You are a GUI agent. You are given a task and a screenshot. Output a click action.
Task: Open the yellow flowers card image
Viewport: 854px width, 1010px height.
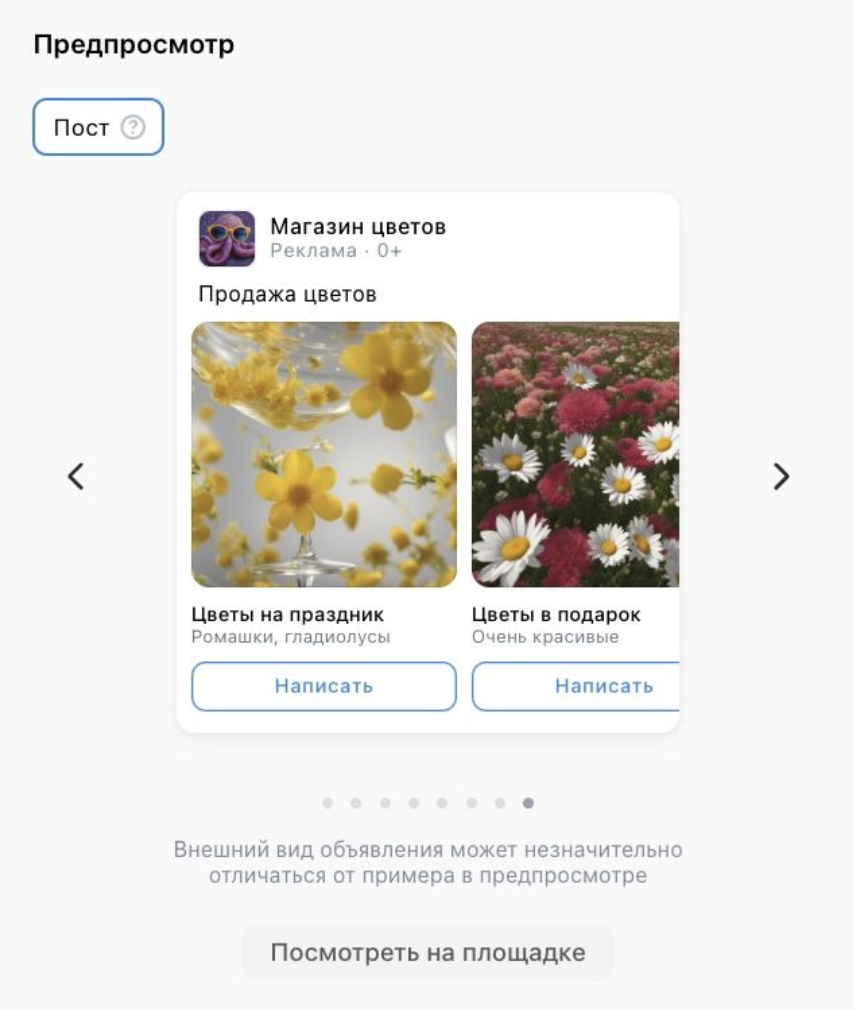point(323,454)
